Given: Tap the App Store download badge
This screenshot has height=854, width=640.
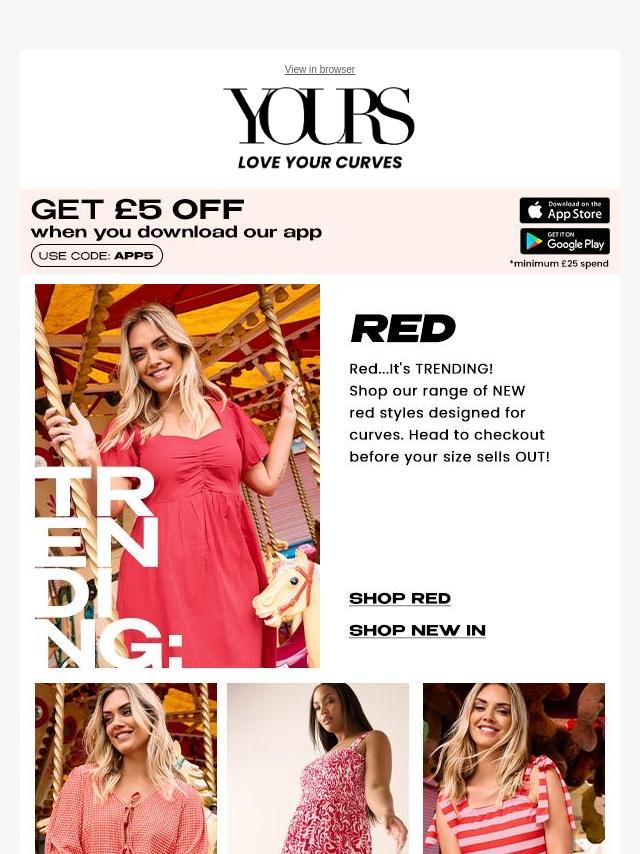Looking at the screenshot, I should pyautogui.click(x=564, y=210).
